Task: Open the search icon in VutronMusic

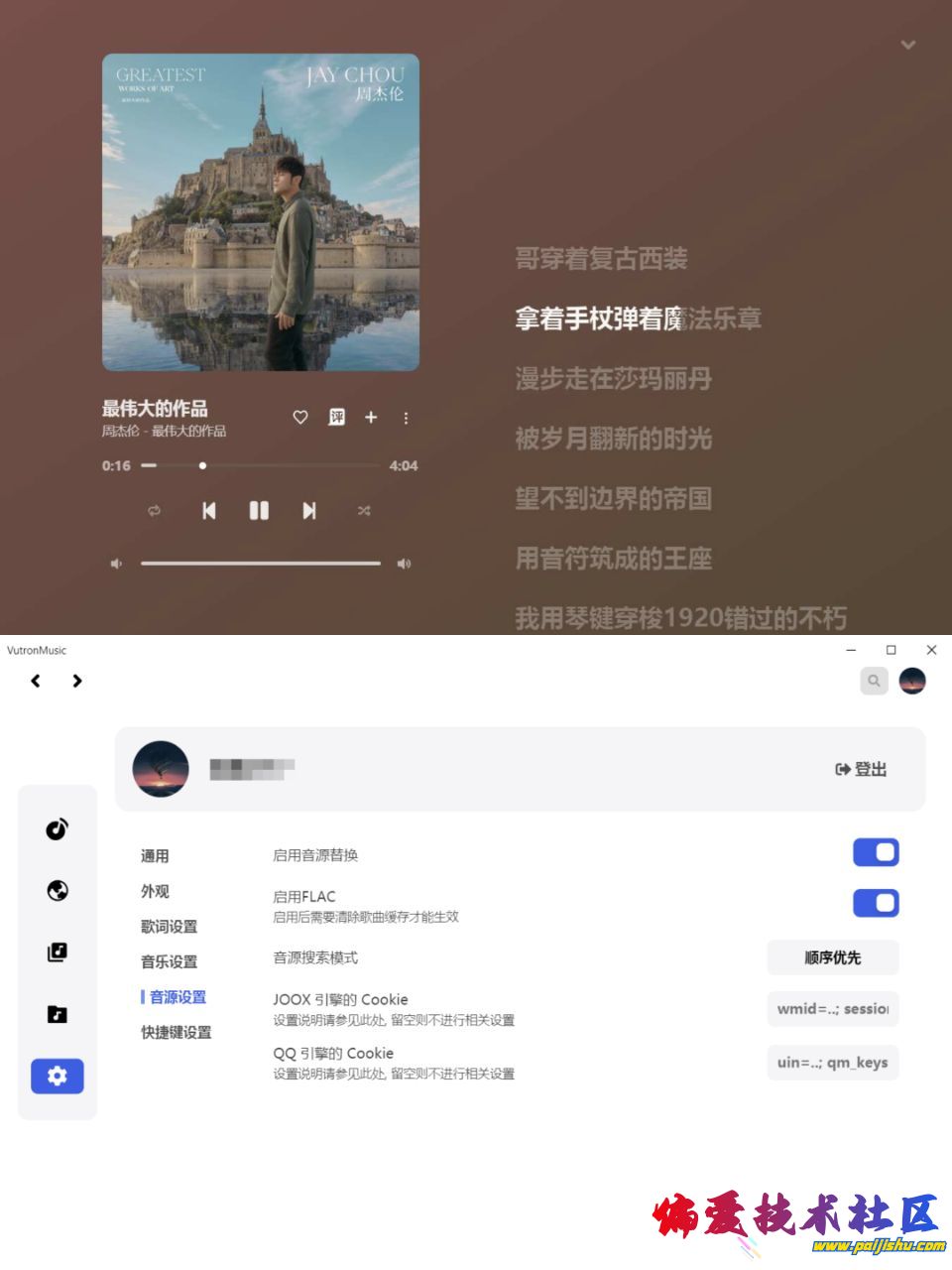Action: [x=874, y=681]
